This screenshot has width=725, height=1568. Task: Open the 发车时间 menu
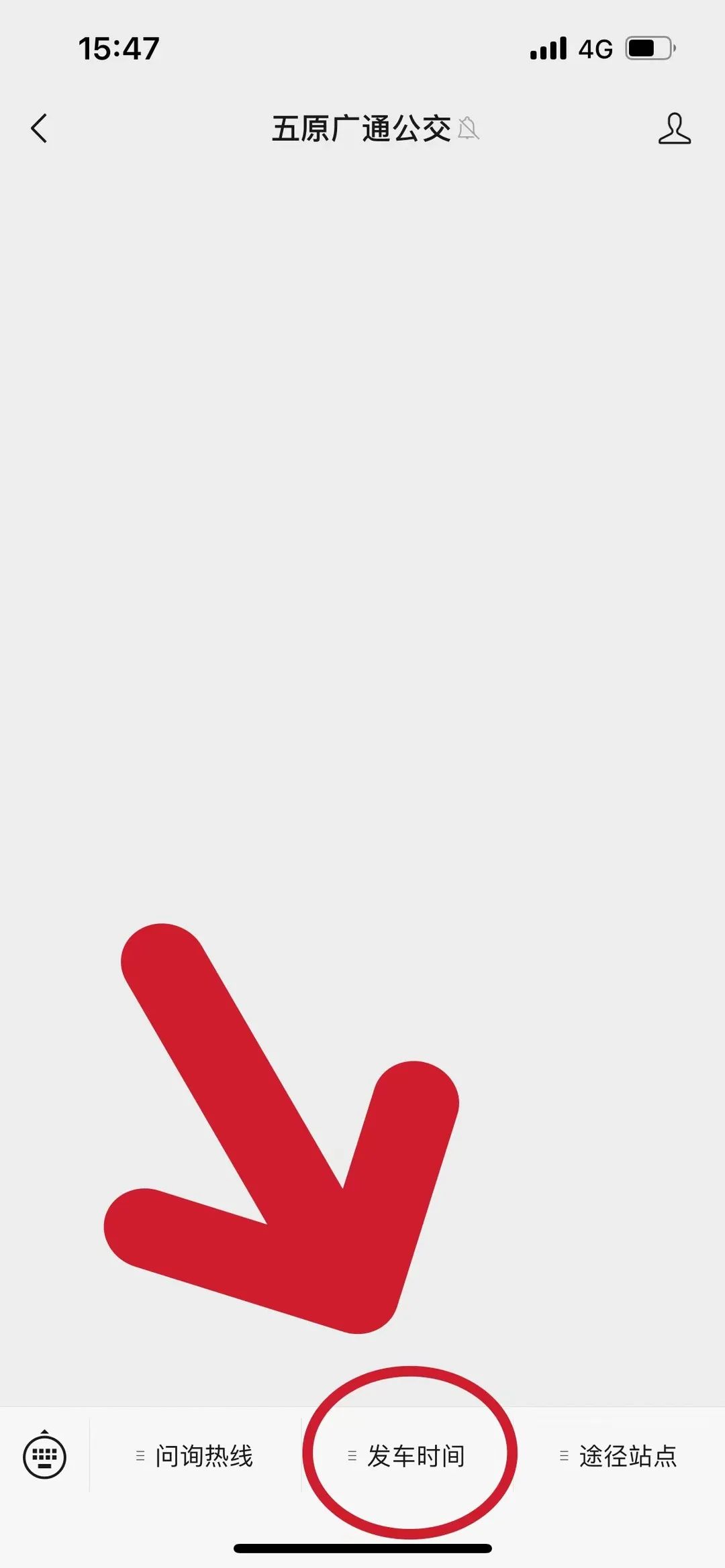407,1456
